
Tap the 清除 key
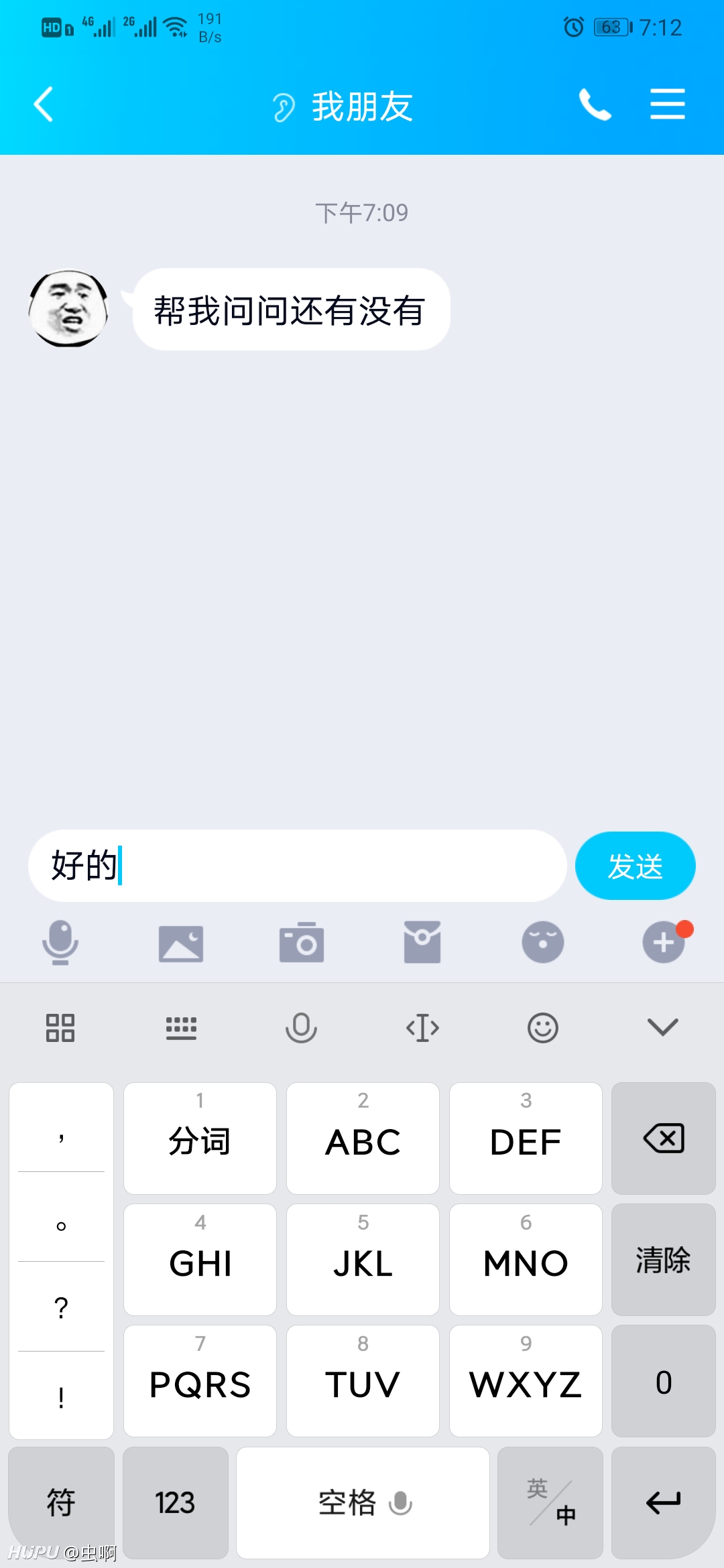point(663,1260)
